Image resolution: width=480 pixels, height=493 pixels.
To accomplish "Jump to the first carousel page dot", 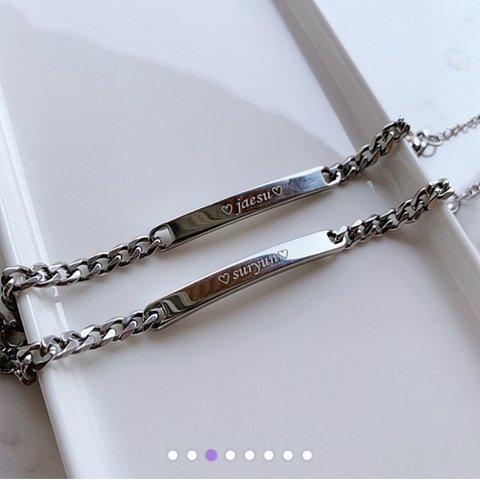I will 173,455.
